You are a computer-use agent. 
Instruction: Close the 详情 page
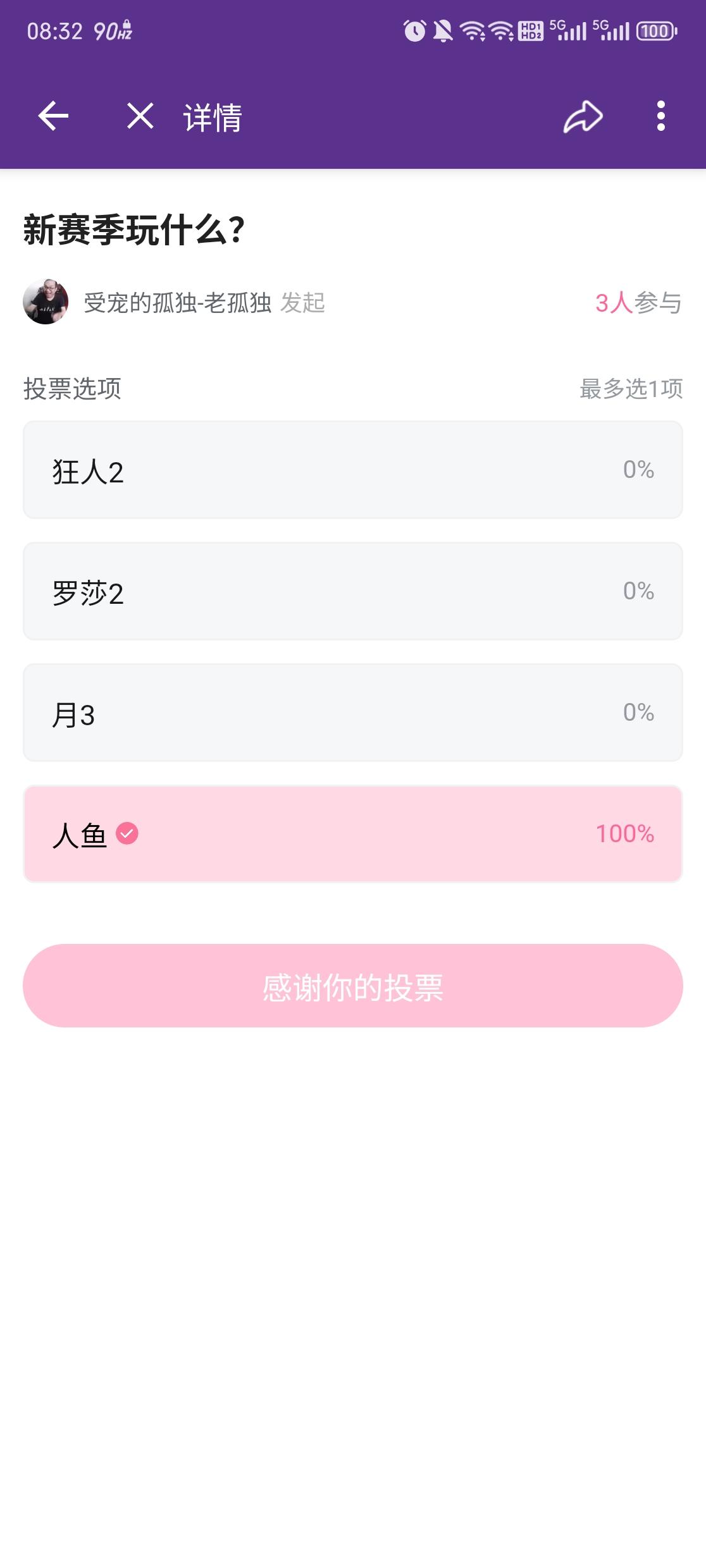pyautogui.click(x=140, y=116)
